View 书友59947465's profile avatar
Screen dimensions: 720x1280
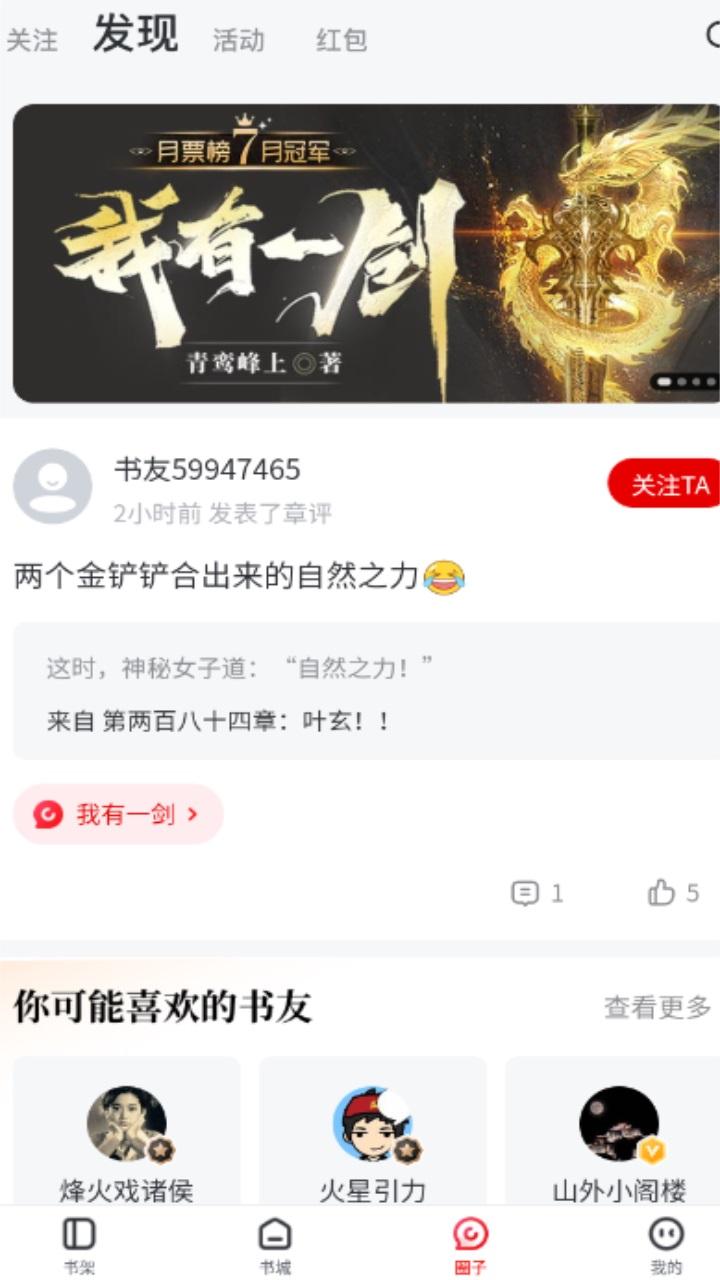coord(52,487)
